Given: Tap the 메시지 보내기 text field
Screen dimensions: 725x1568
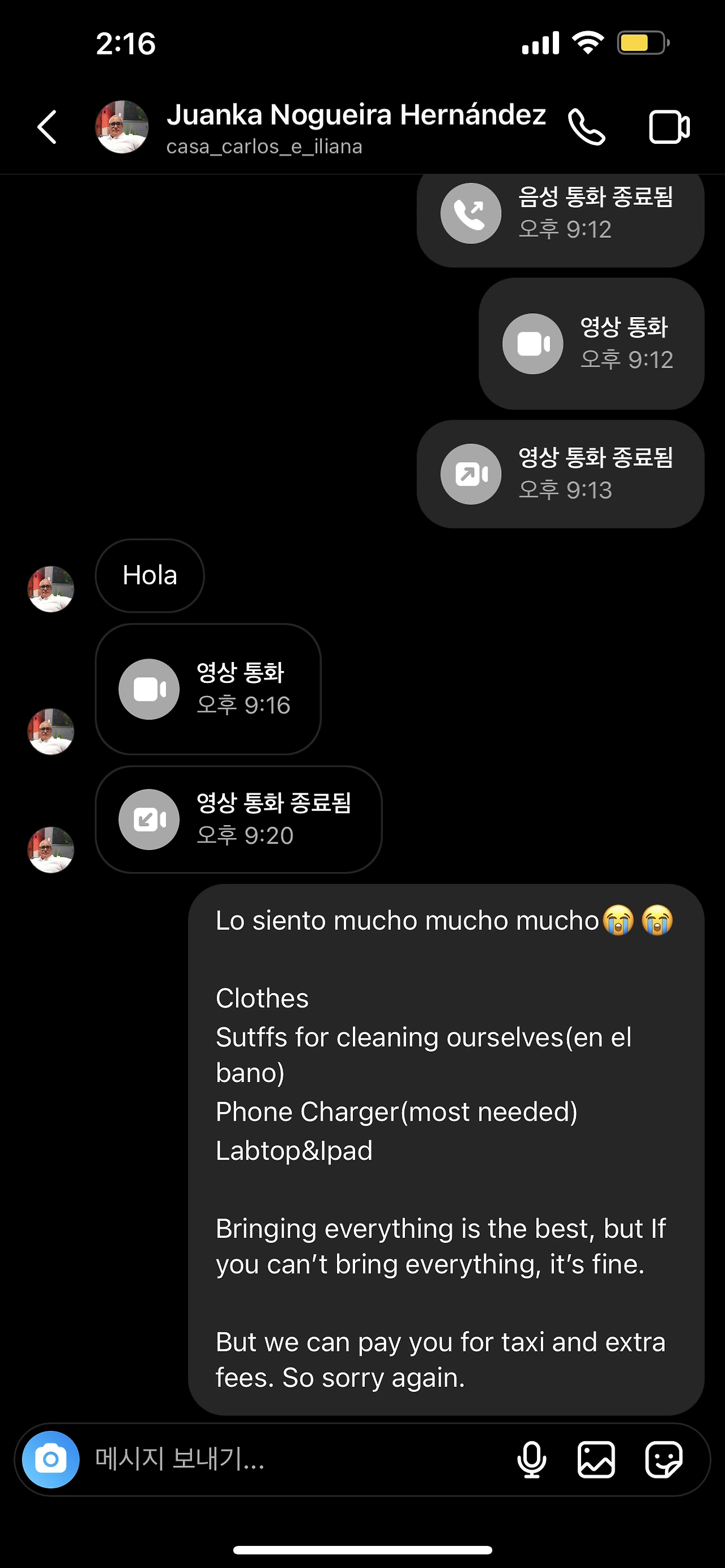Looking at the screenshot, I should pyautogui.click(x=292, y=1459).
